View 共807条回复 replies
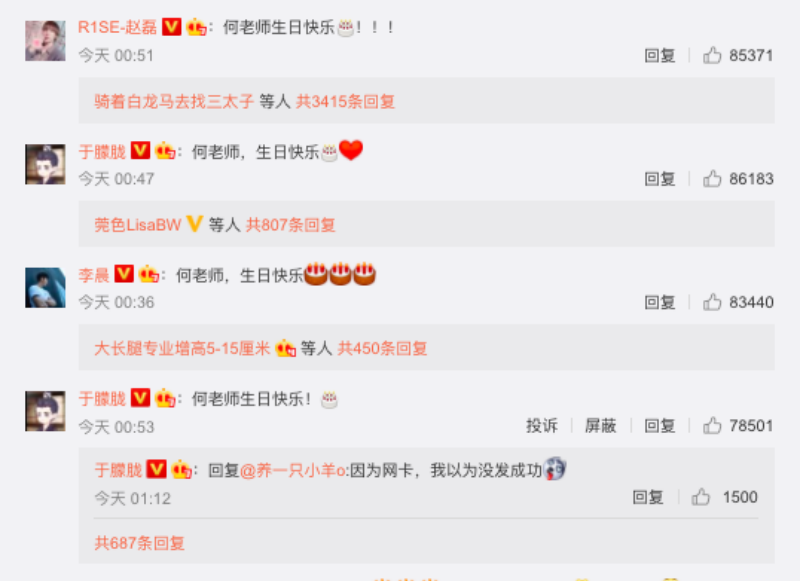This screenshot has width=800, height=581. [291, 225]
